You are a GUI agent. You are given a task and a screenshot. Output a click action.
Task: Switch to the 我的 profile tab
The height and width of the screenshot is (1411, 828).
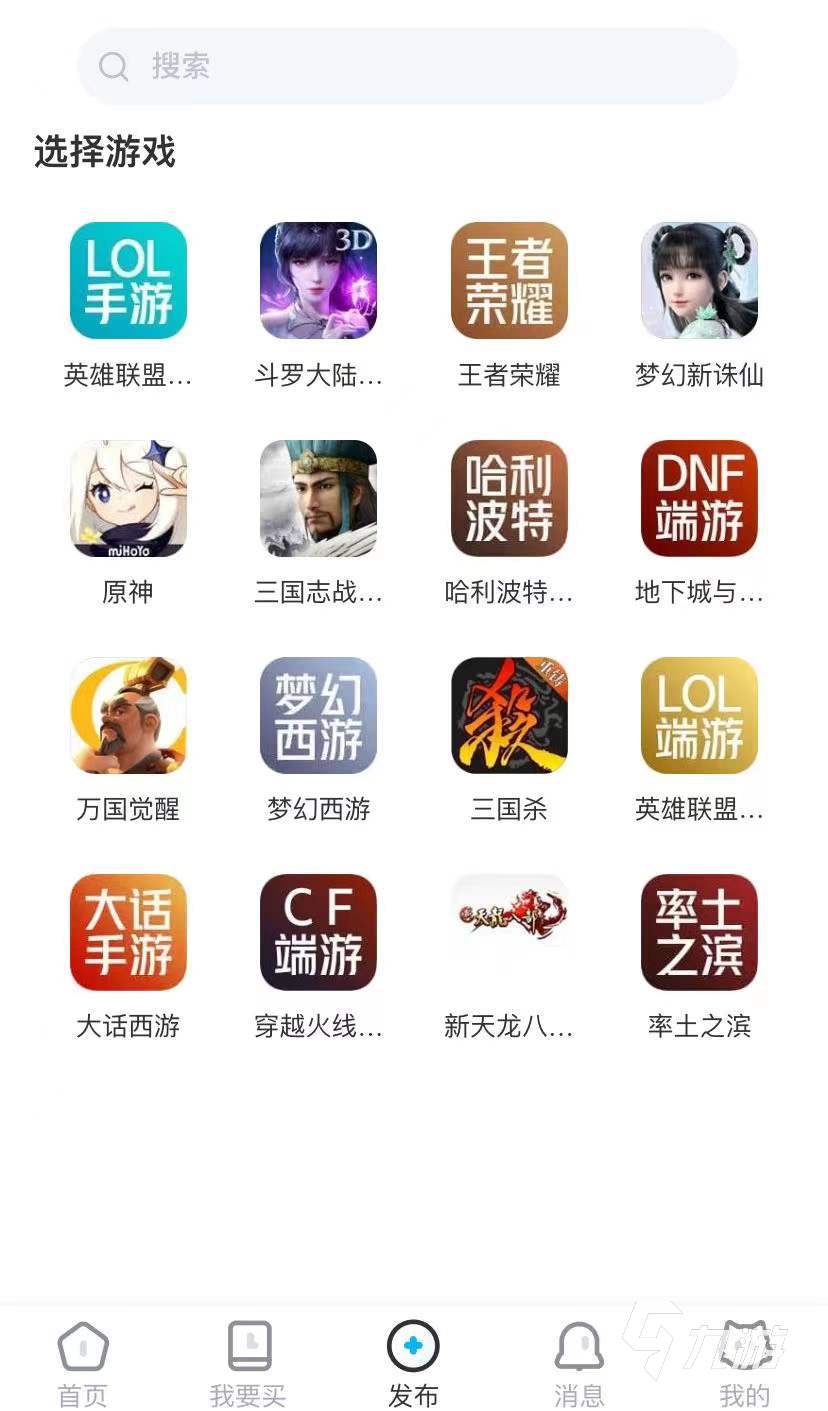[x=745, y=1362]
